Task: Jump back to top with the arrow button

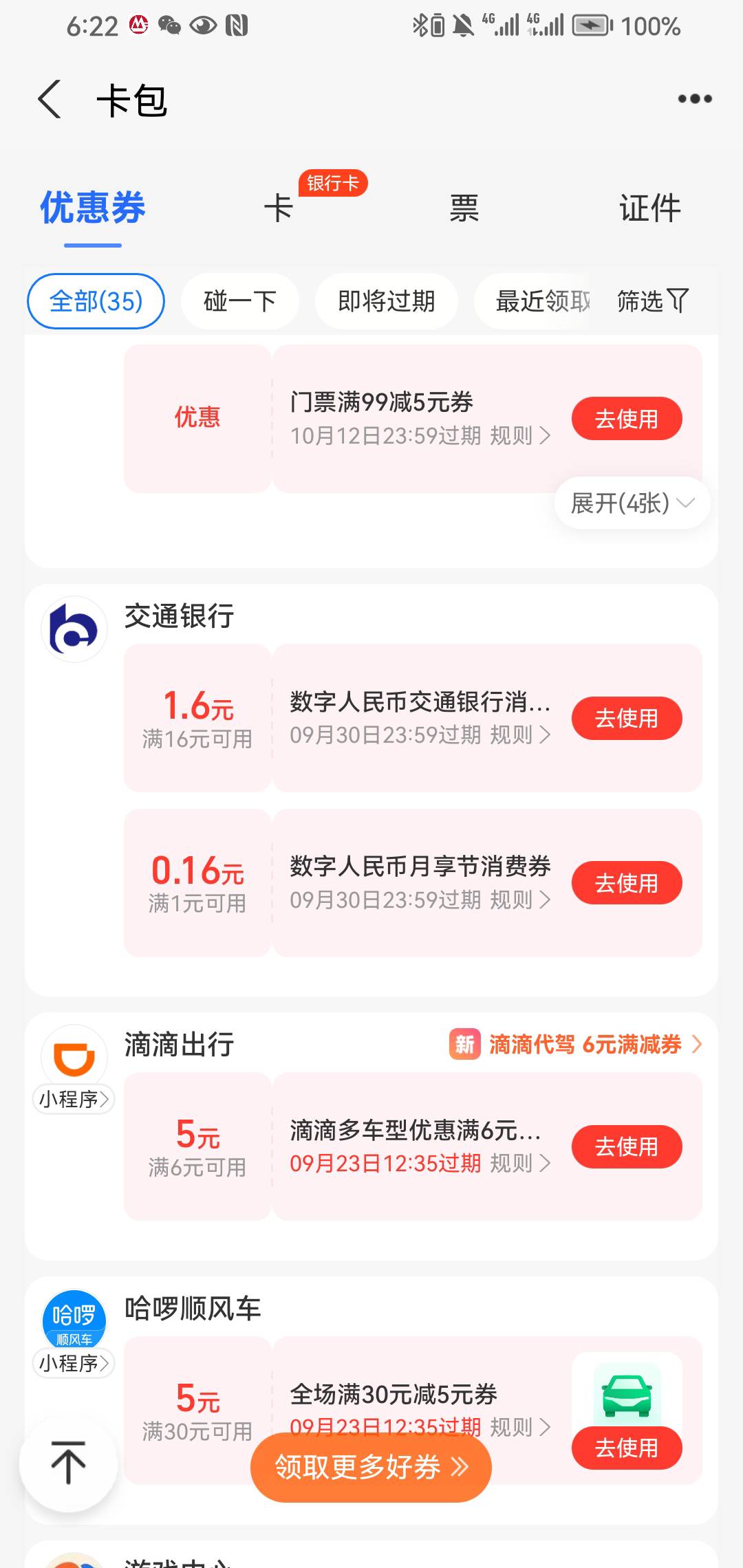Action: (68, 1463)
